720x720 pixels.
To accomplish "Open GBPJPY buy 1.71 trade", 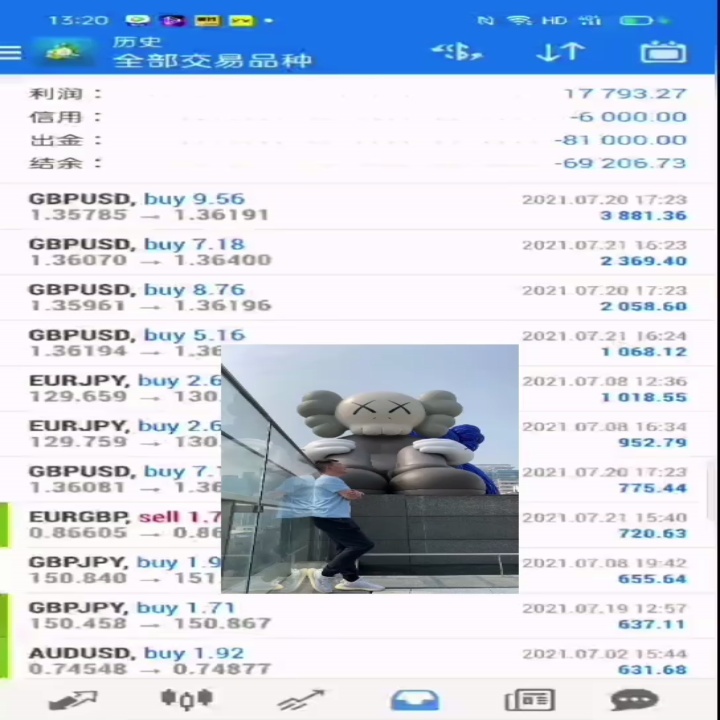I will click(358, 616).
